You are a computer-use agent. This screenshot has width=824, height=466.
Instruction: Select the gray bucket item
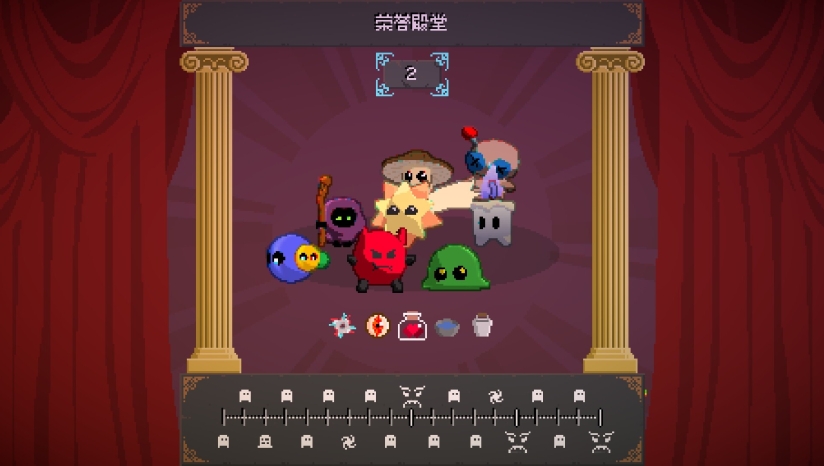pyautogui.click(x=482, y=325)
